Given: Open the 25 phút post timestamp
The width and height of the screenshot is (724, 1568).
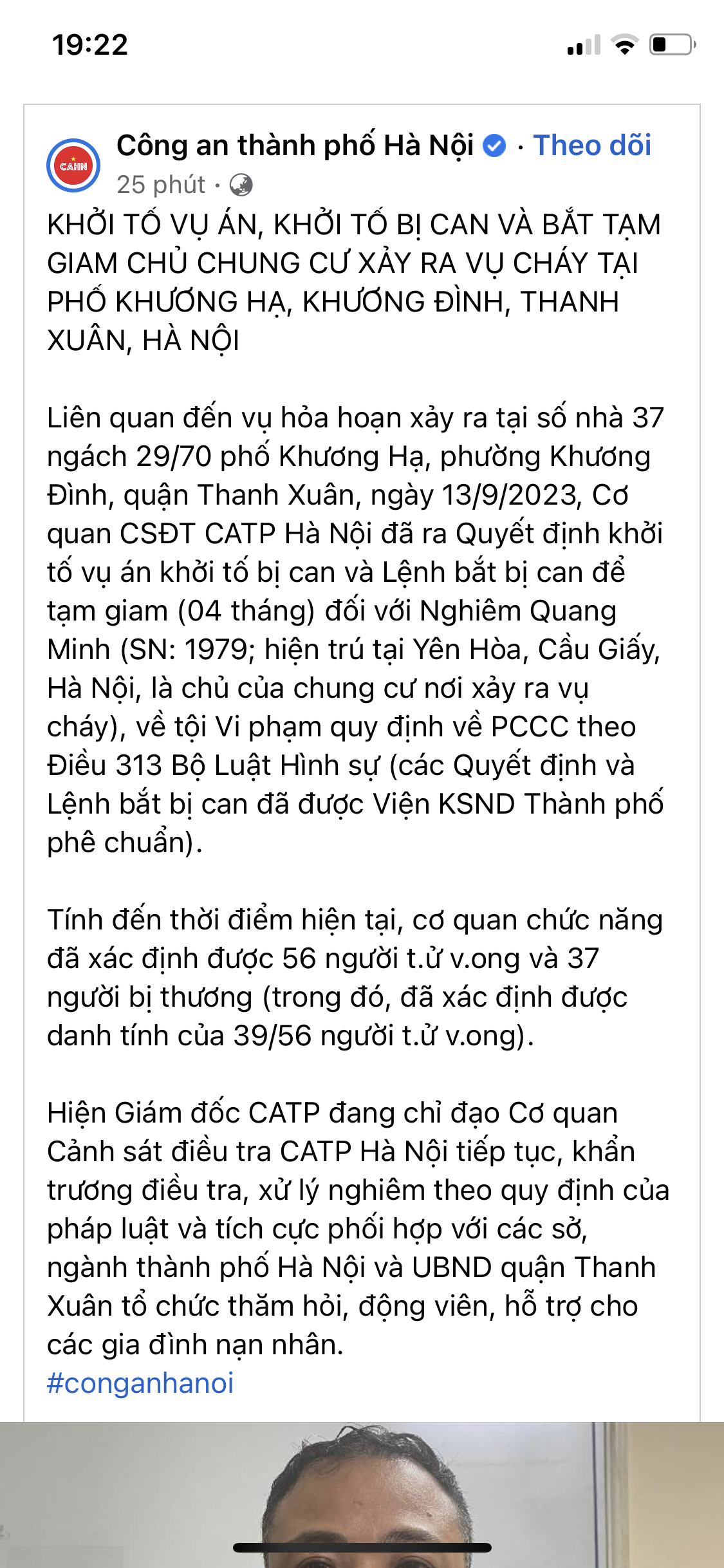Looking at the screenshot, I should pos(161,185).
